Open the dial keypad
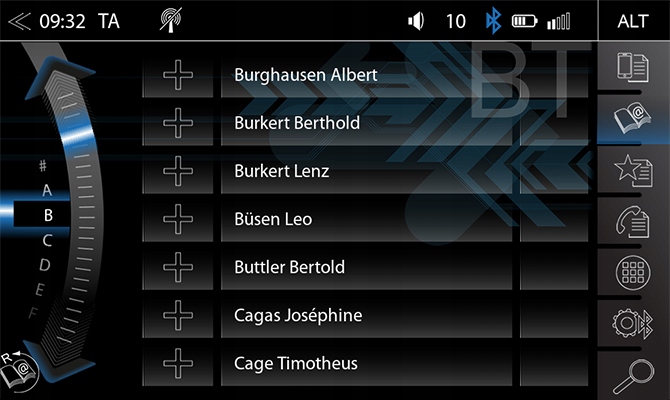 (x=633, y=272)
